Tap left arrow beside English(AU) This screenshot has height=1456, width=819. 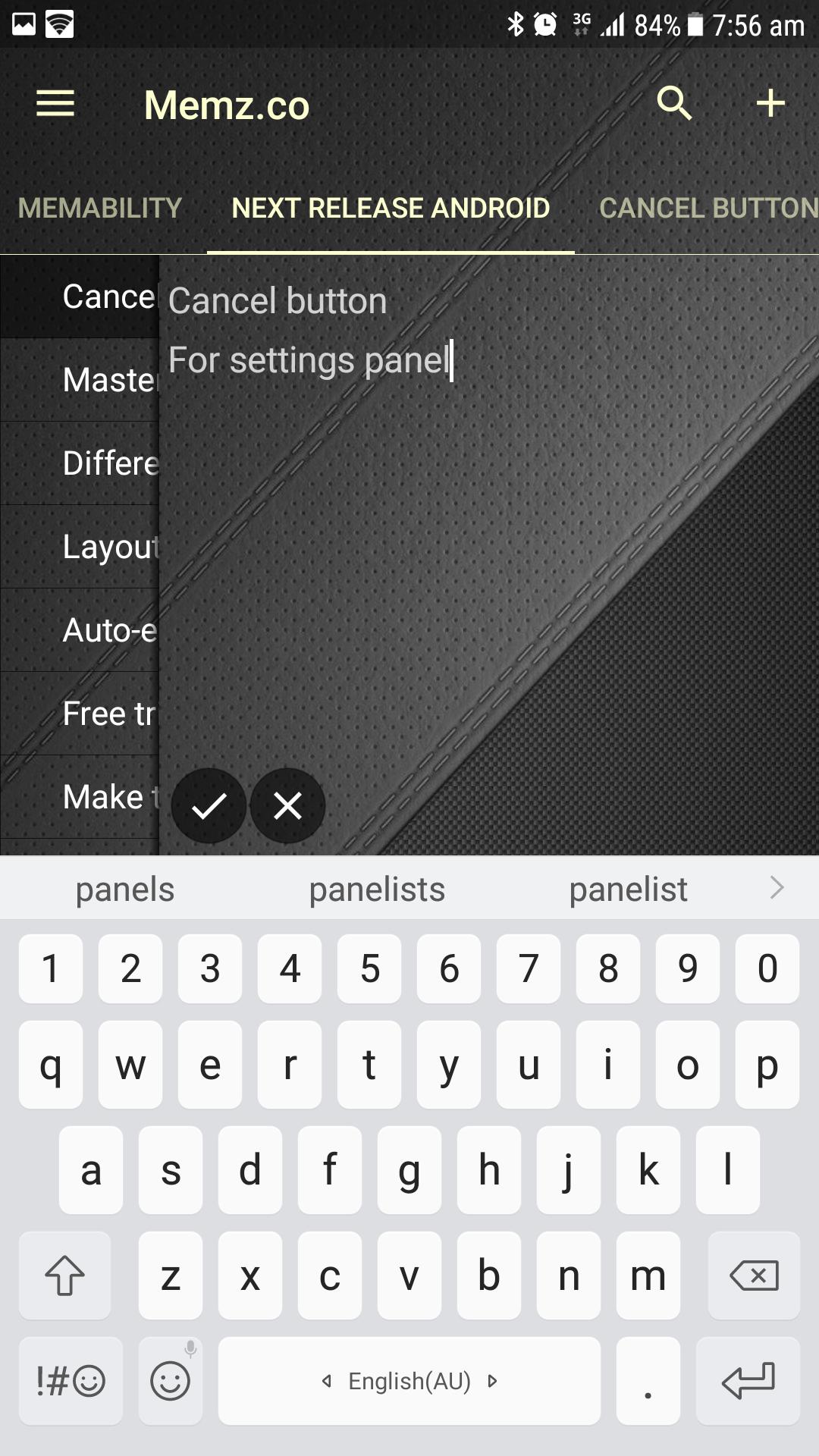pos(328,1380)
